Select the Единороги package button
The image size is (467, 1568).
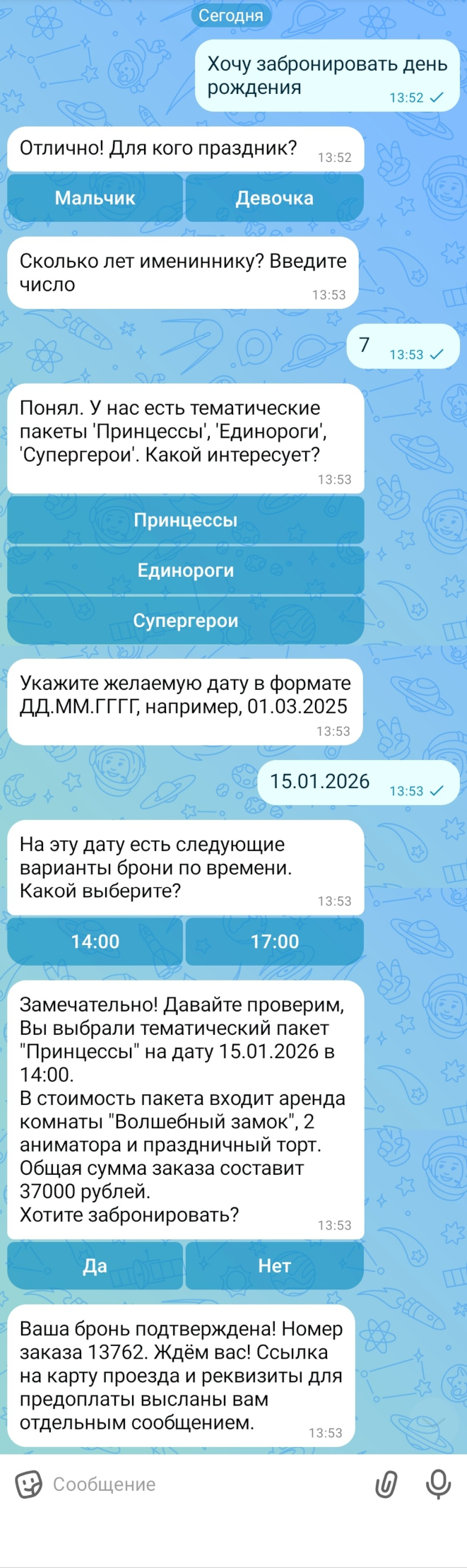[x=185, y=571]
